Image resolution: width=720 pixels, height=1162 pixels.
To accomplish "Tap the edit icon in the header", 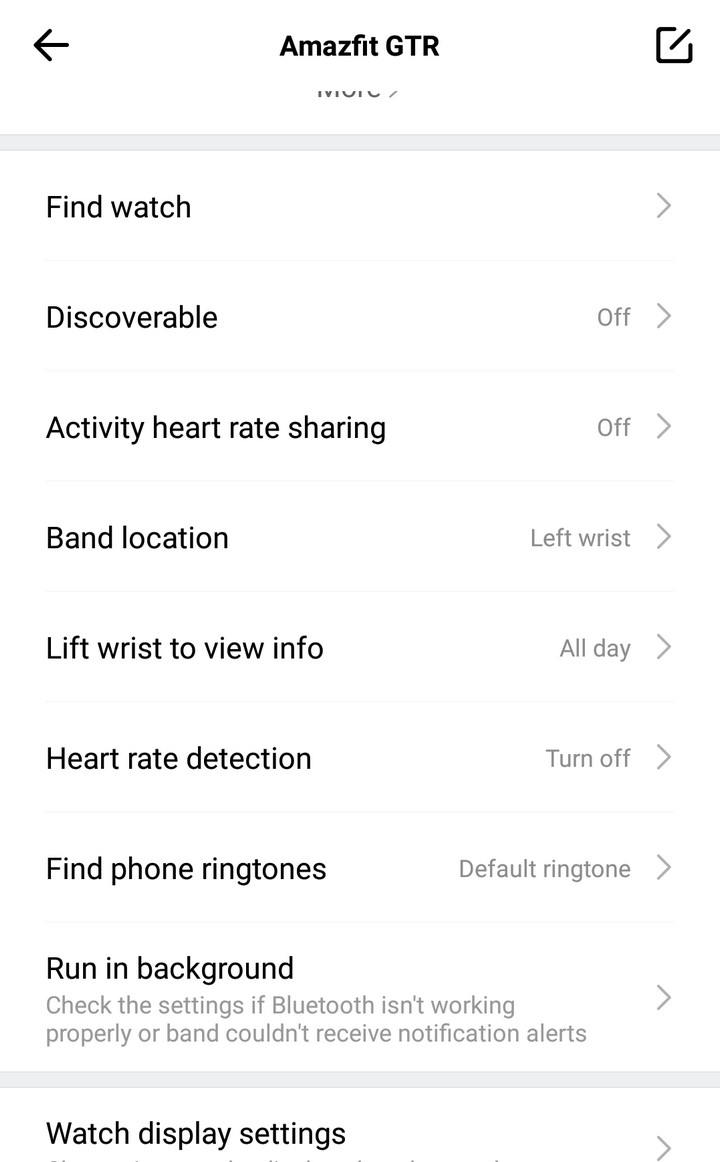I will click(x=674, y=45).
